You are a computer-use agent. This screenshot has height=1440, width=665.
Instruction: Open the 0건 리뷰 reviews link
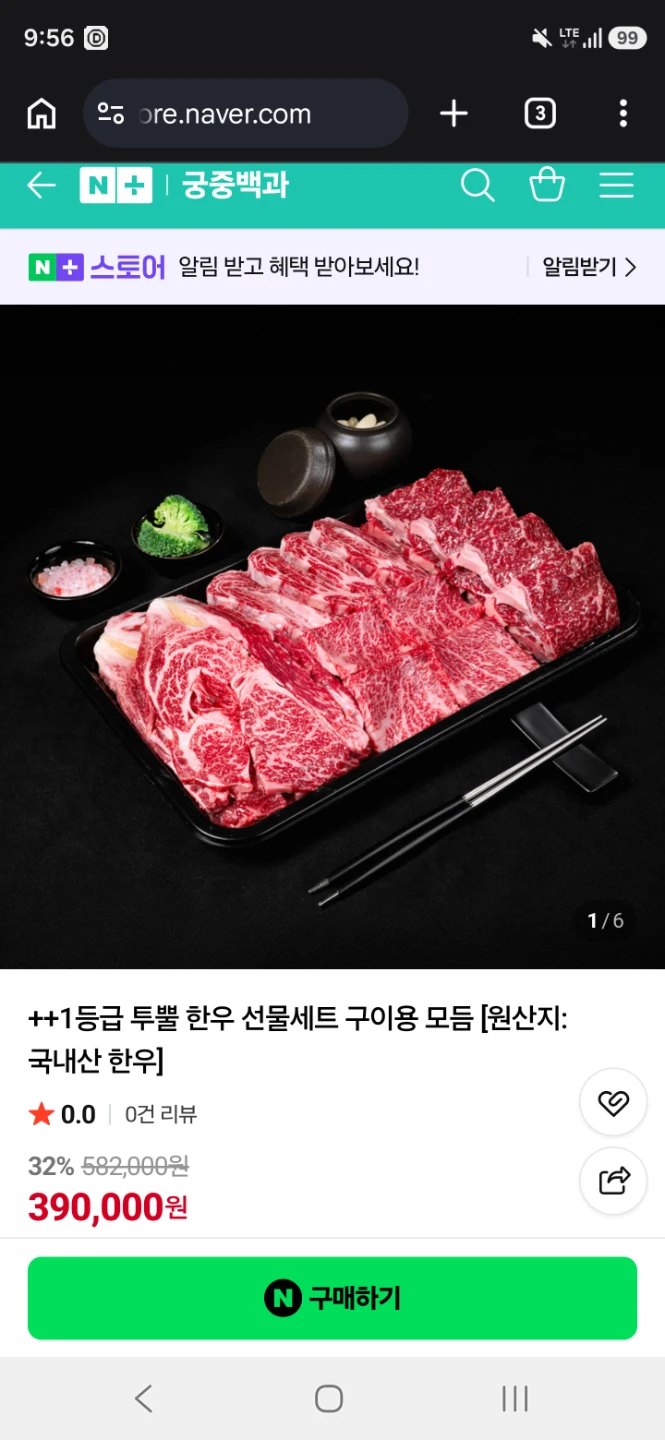[161, 1114]
